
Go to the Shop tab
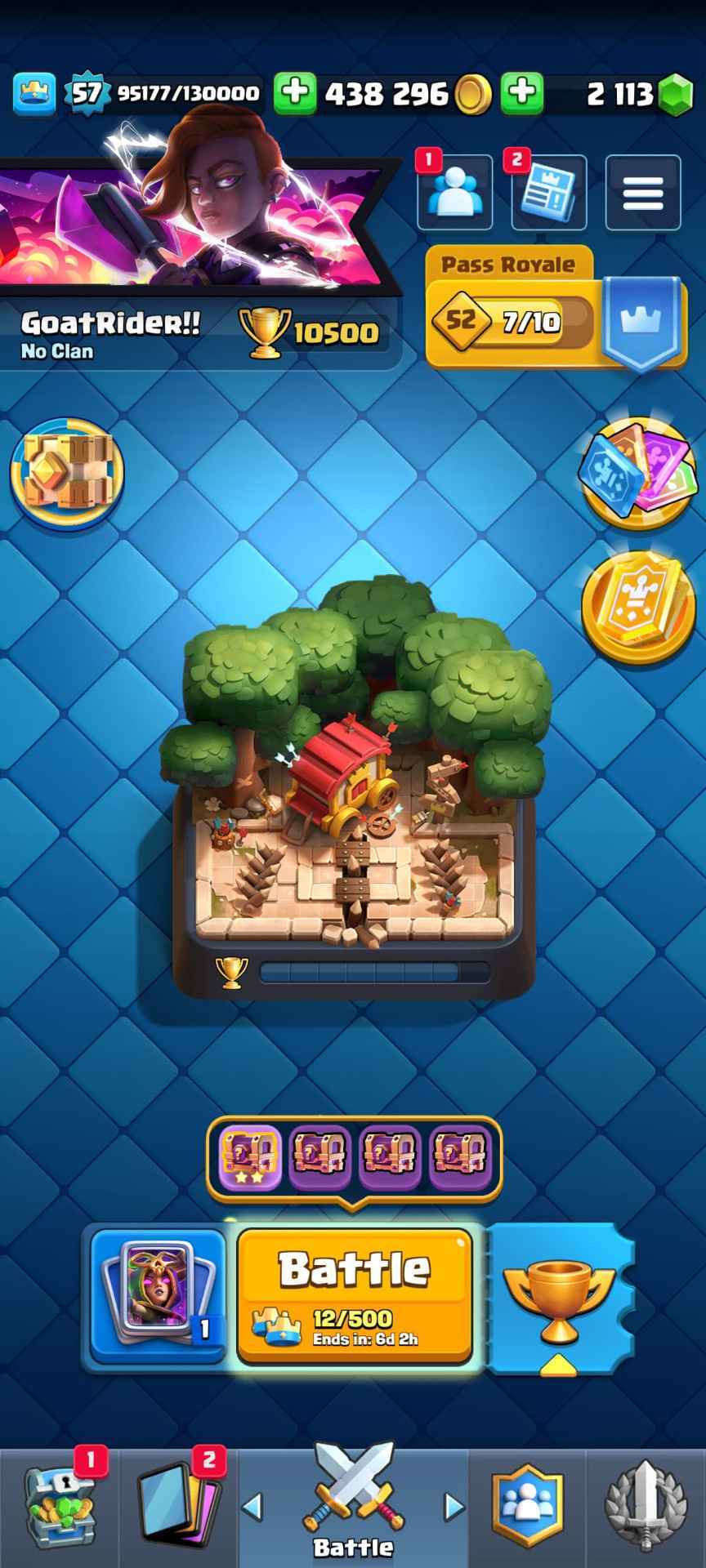pos(59,1508)
